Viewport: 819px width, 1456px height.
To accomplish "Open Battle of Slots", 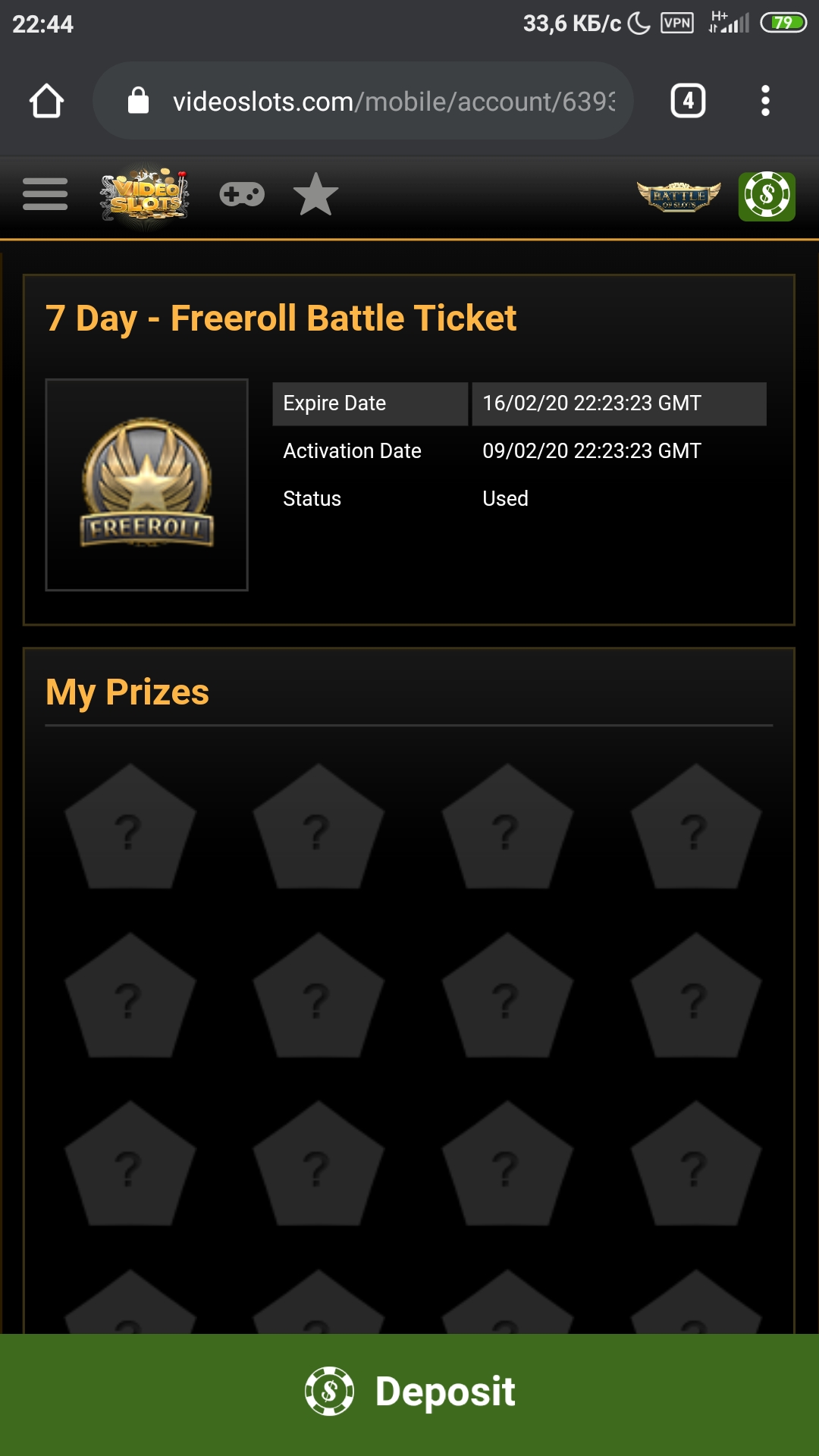I will click(x=679, y=196).
